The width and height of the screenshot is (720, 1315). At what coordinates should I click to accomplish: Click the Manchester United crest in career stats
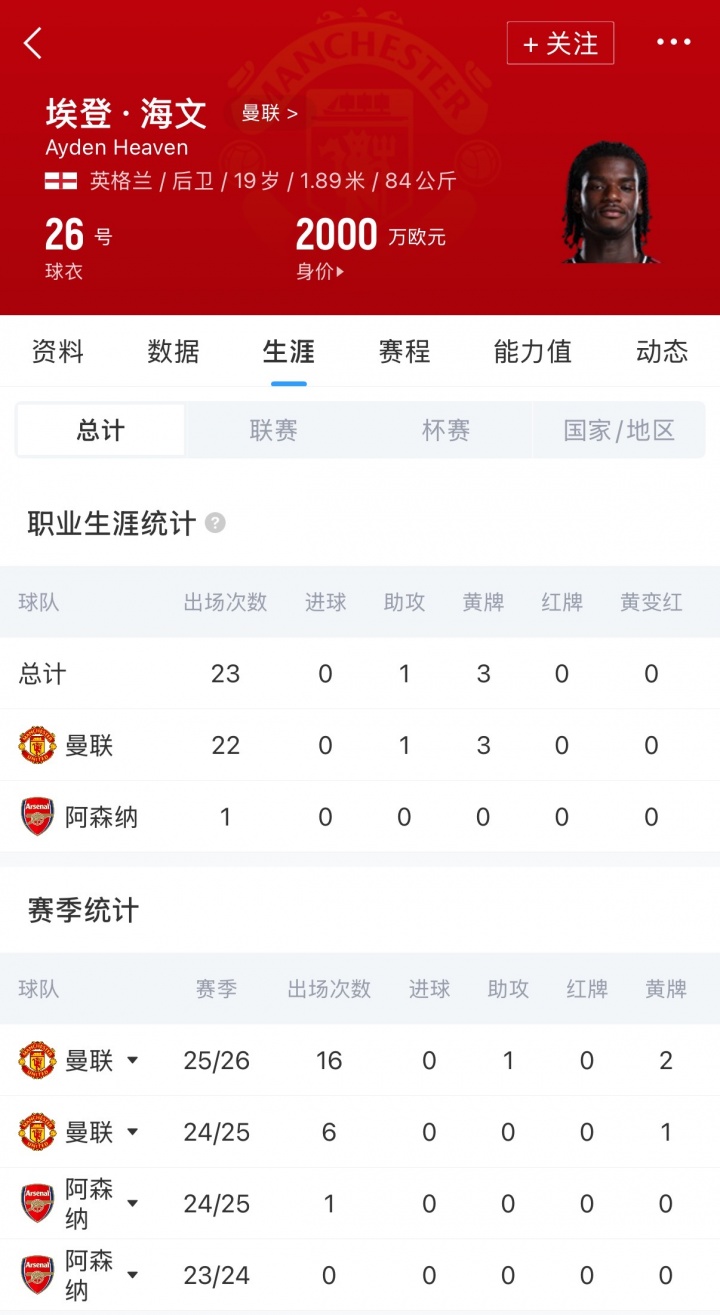coord(37,745)
